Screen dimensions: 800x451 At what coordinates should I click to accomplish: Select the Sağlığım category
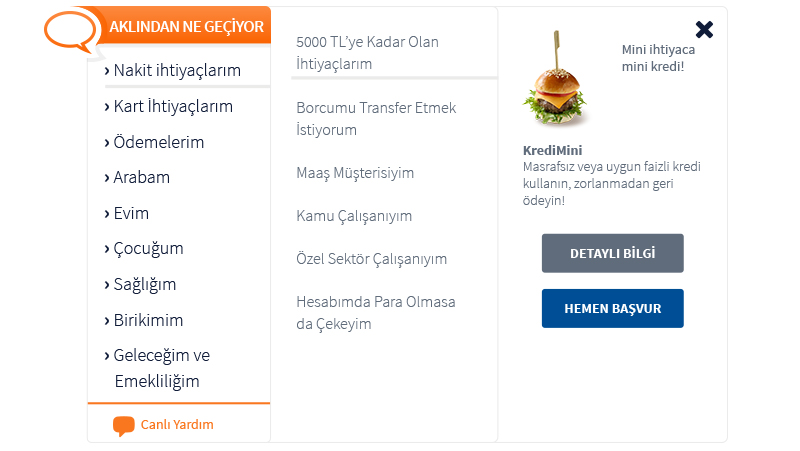point(144,284)
